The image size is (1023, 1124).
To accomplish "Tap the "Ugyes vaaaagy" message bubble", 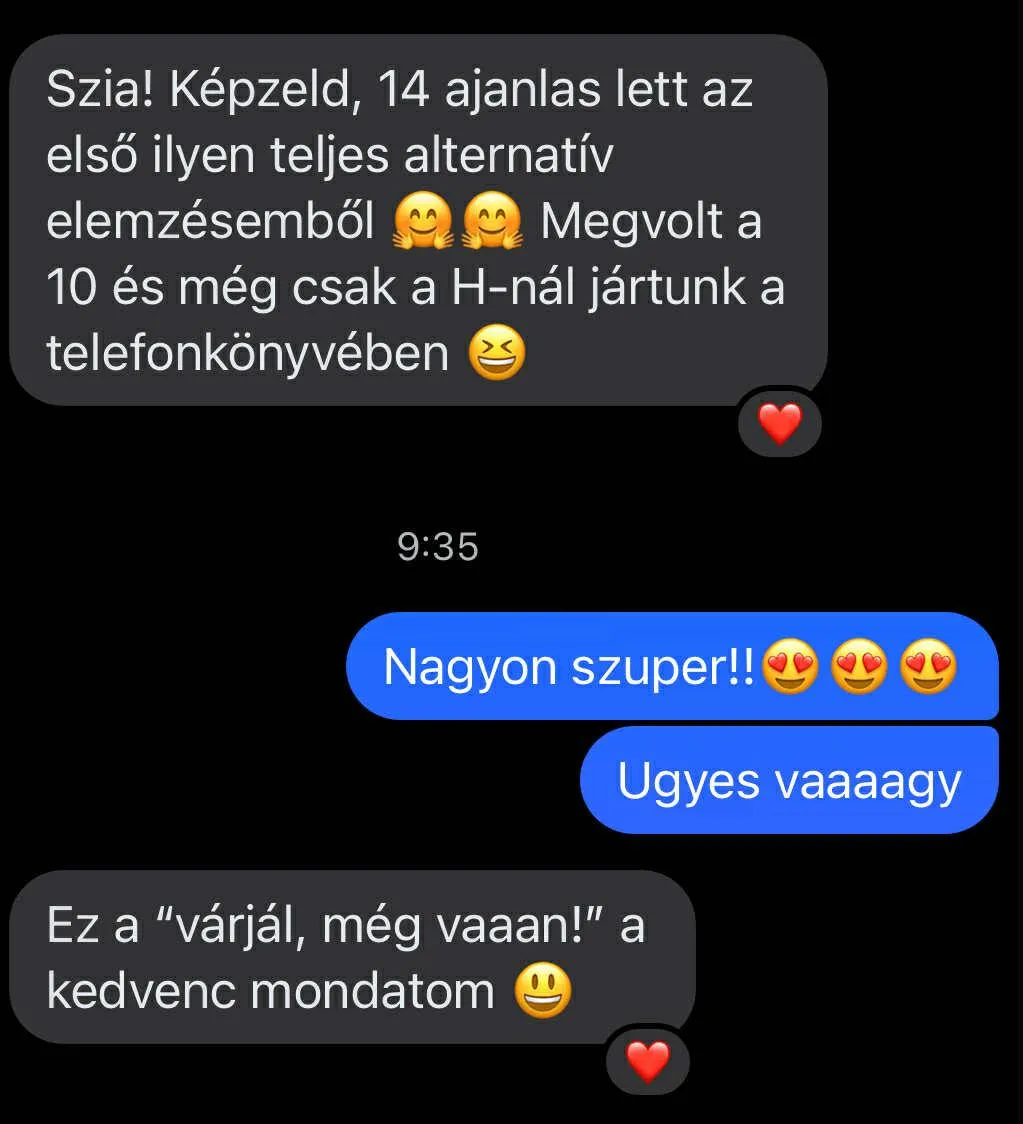I will [789, 781].
